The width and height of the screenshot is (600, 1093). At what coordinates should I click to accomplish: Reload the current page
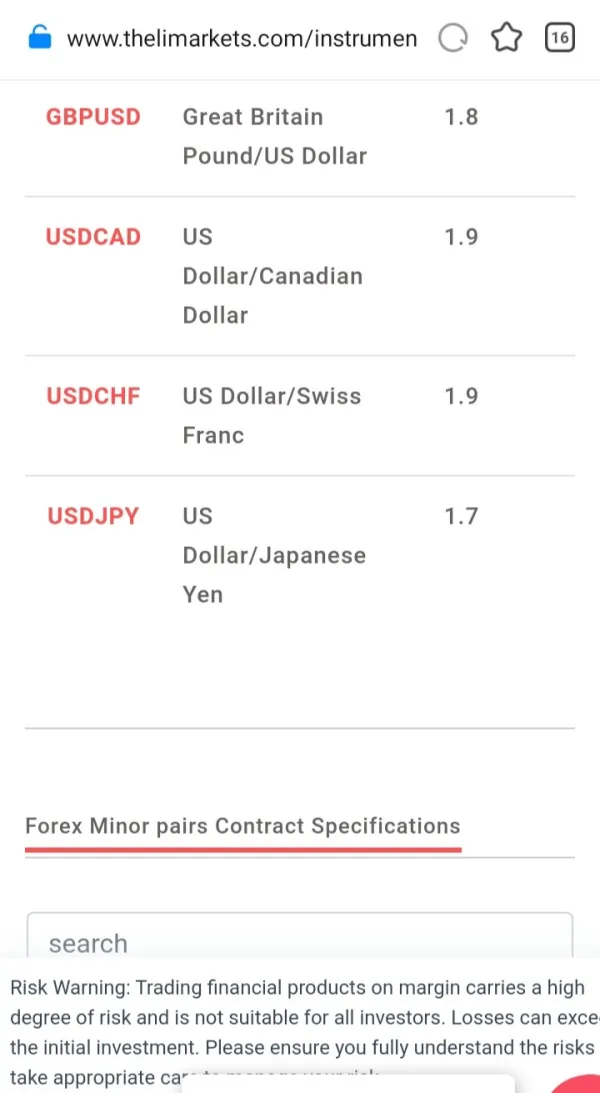[454, 39]
